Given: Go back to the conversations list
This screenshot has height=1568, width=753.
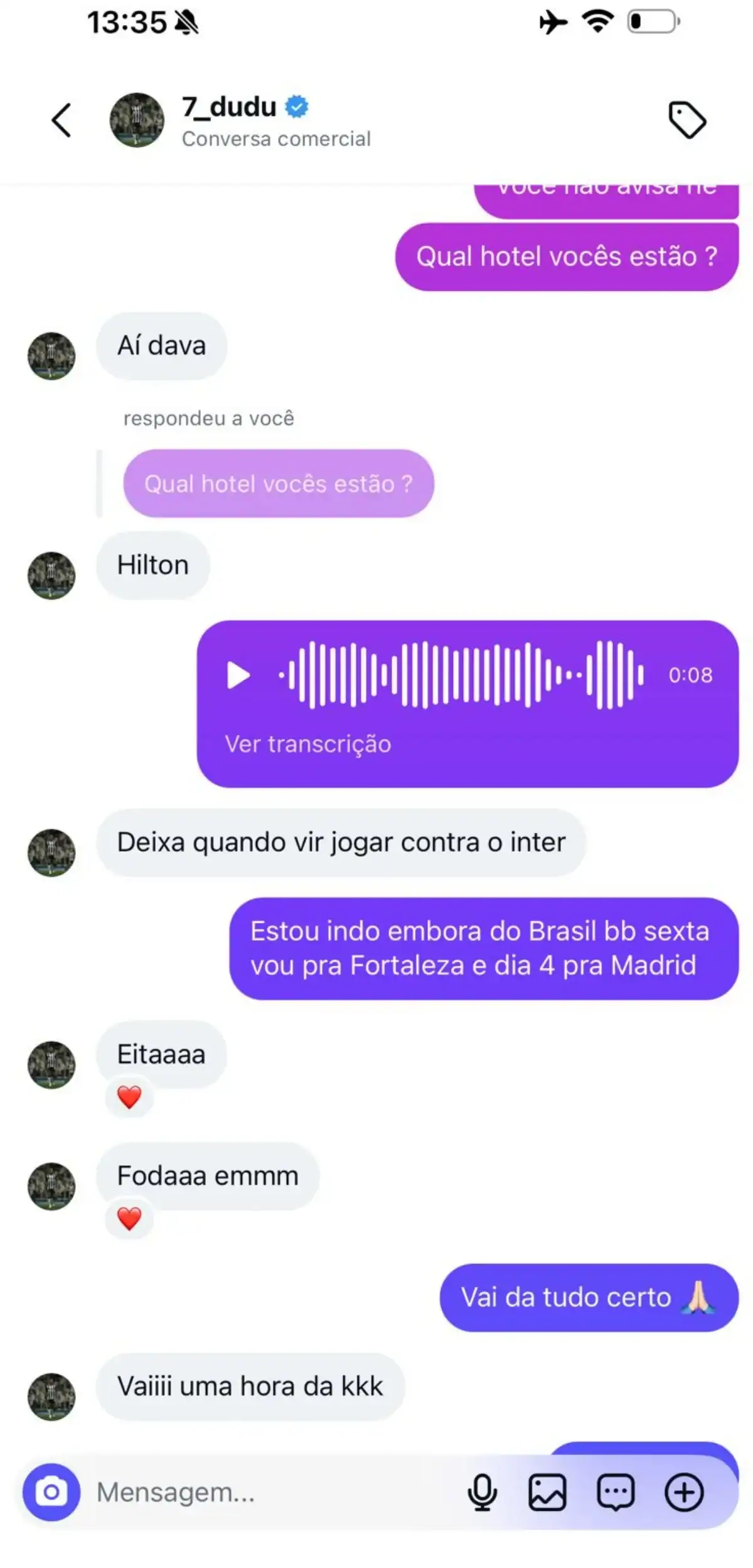Looking at the screenshot, I should click(x=61, y=120).
